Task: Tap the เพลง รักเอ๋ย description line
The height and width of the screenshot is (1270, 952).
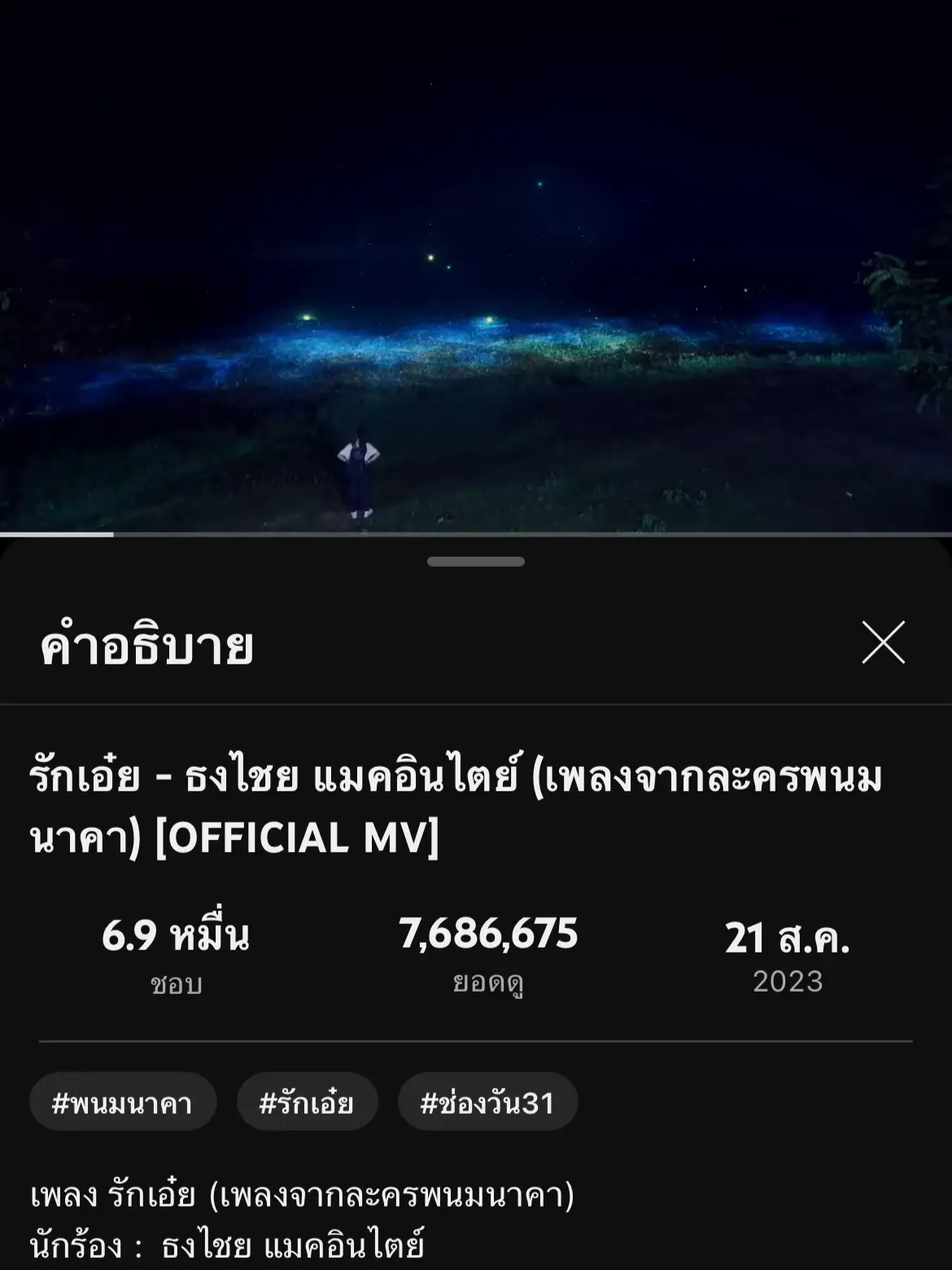Action: [304, 1193]
